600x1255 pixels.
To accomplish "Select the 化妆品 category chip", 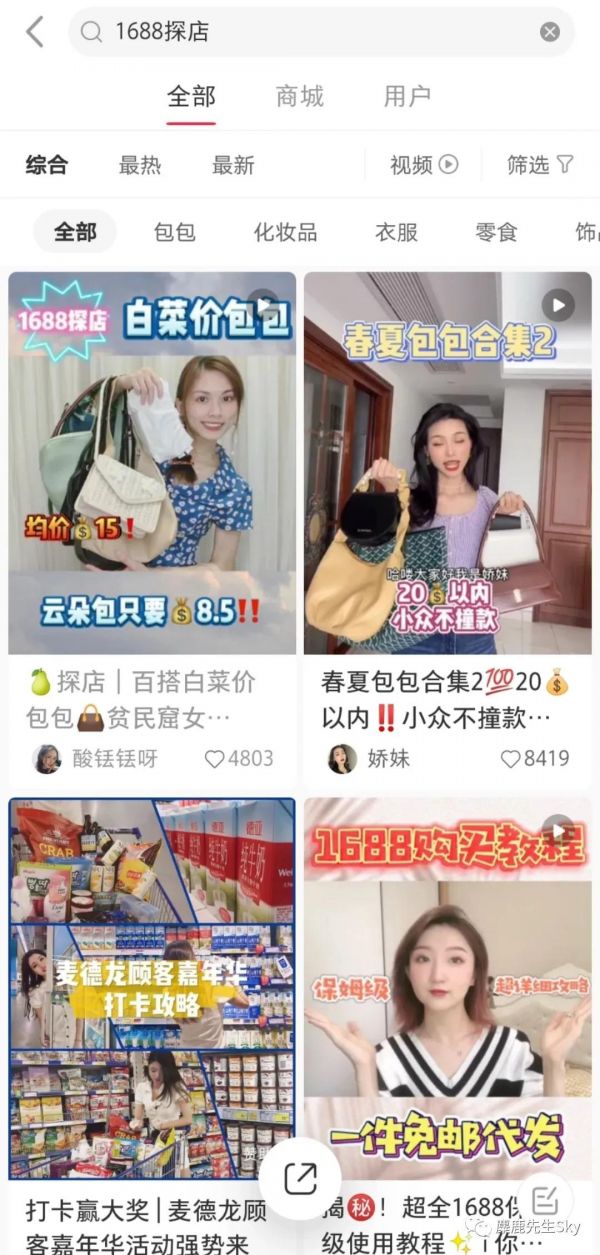I will click(x=285, y=232).
